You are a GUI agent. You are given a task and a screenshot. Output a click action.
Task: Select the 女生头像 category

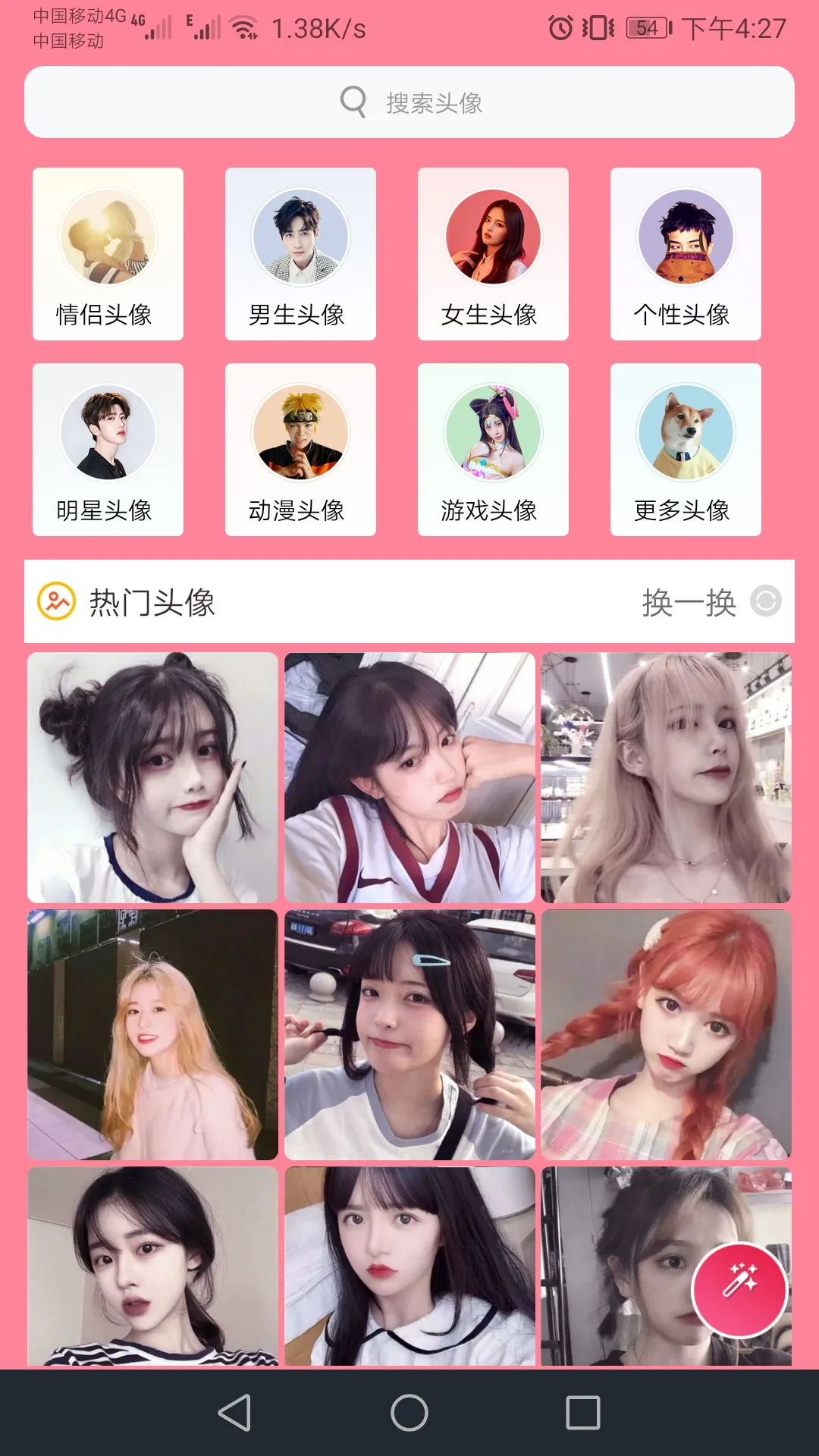click(493, 254)
